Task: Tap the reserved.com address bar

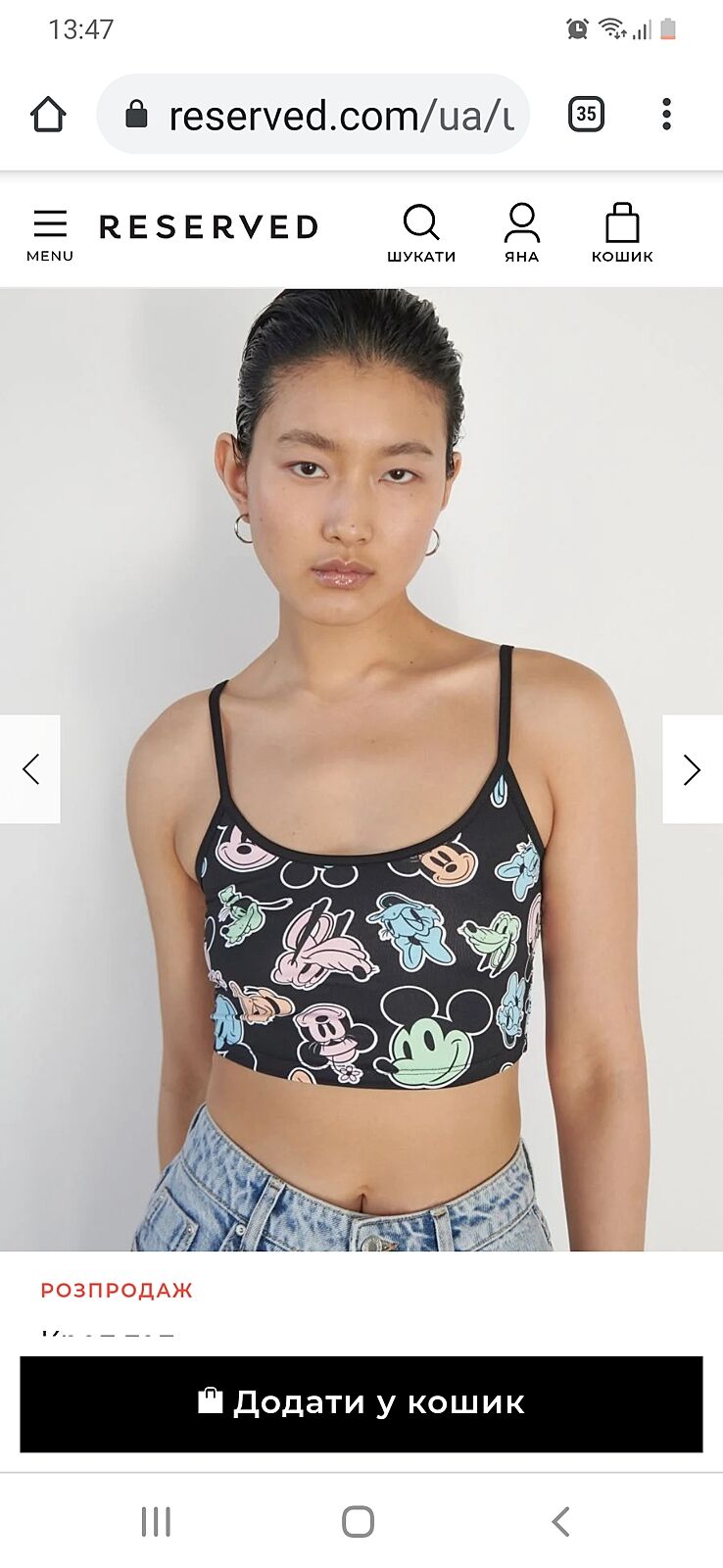Action: [x=323, y=116]
